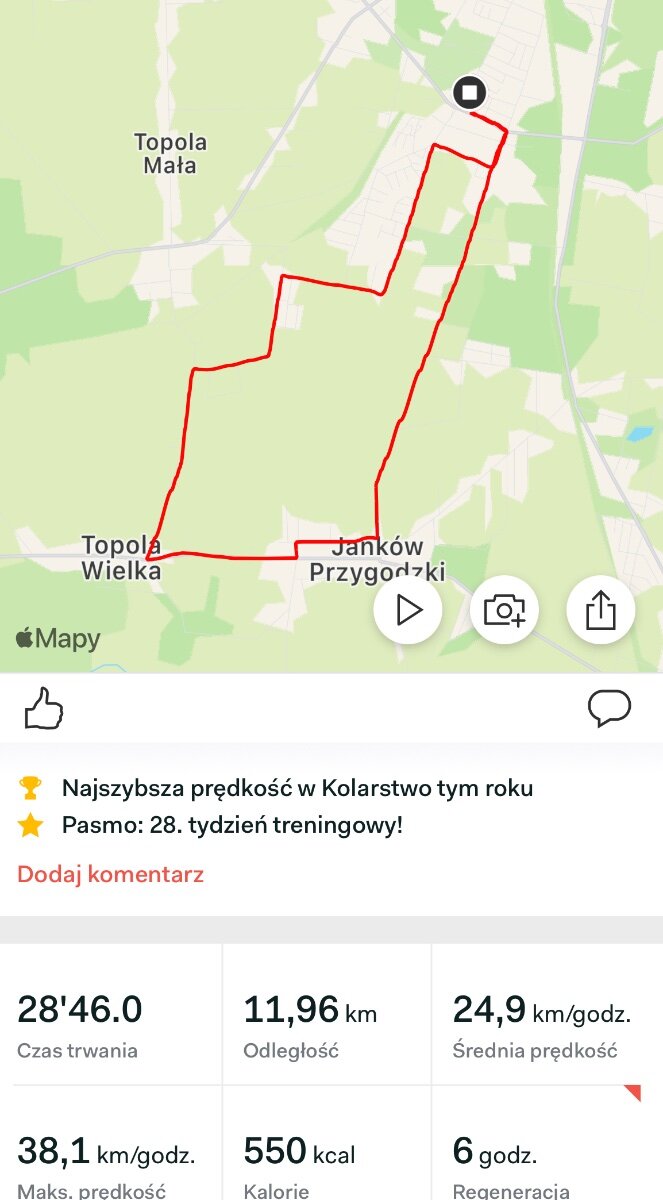The height and width of the screenshot is (1200, 663).
Task: Like this workout with thumbs up
Action: click(43, 711)
